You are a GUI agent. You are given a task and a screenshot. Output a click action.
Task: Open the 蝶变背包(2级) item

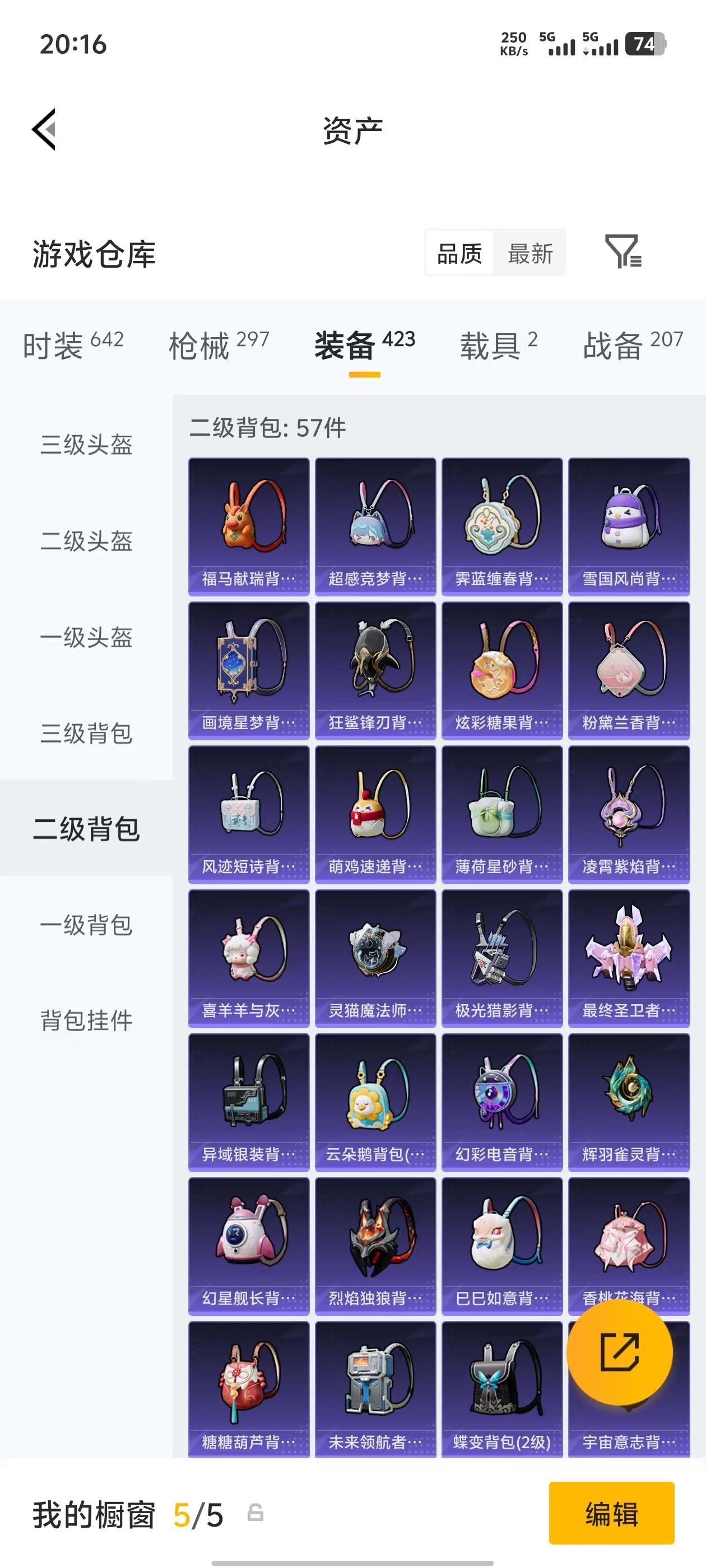[x=502, y=1389]
